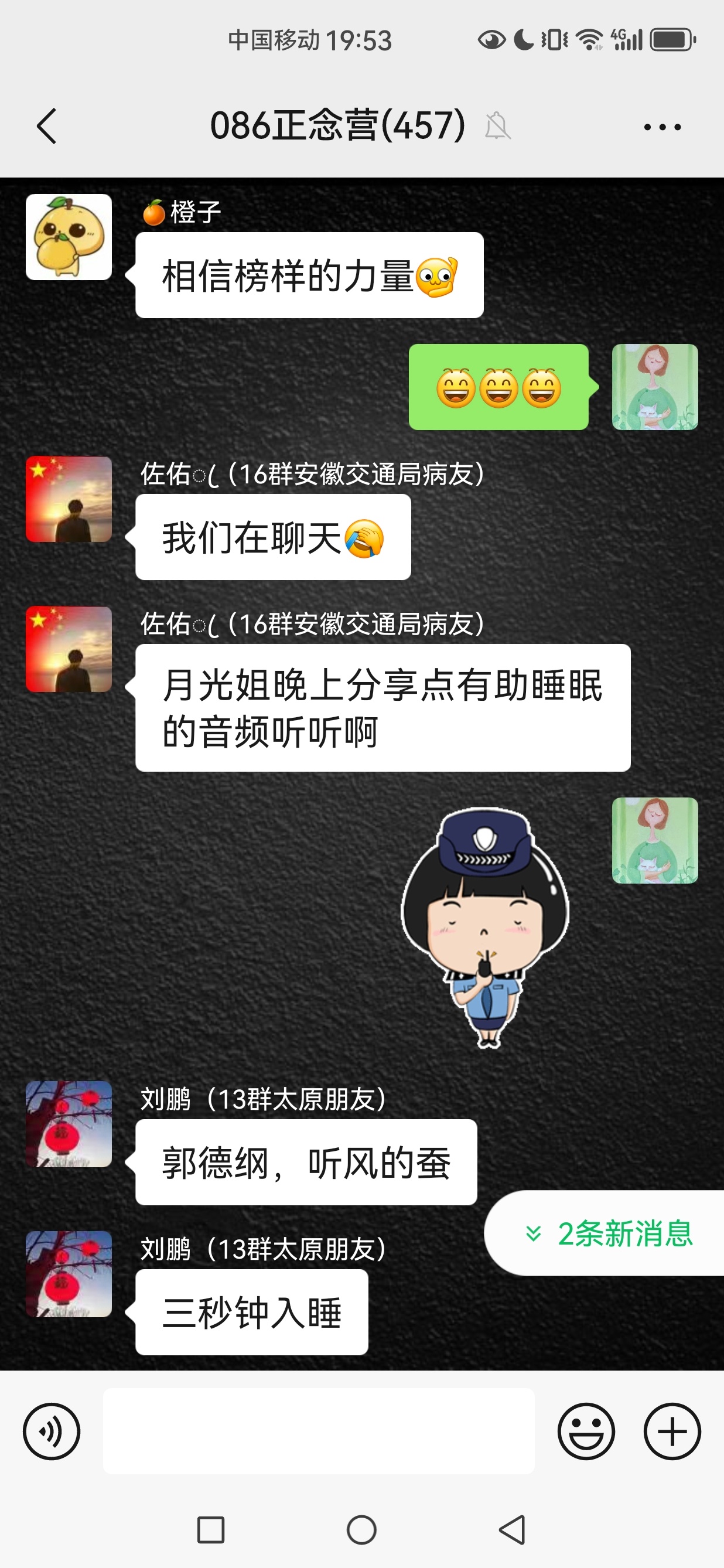Jump to the 2条新消息 new messages
This screenshot has width=724, height=1568.
point(609,1233)
